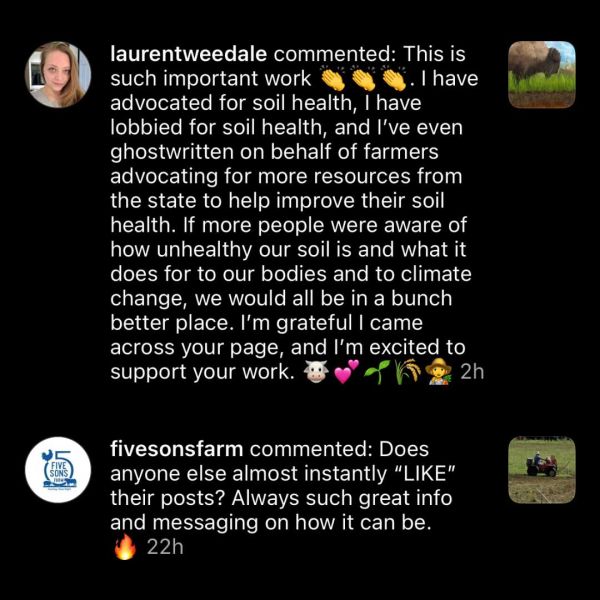View the bison post thumbnail

tap(541, 75)
